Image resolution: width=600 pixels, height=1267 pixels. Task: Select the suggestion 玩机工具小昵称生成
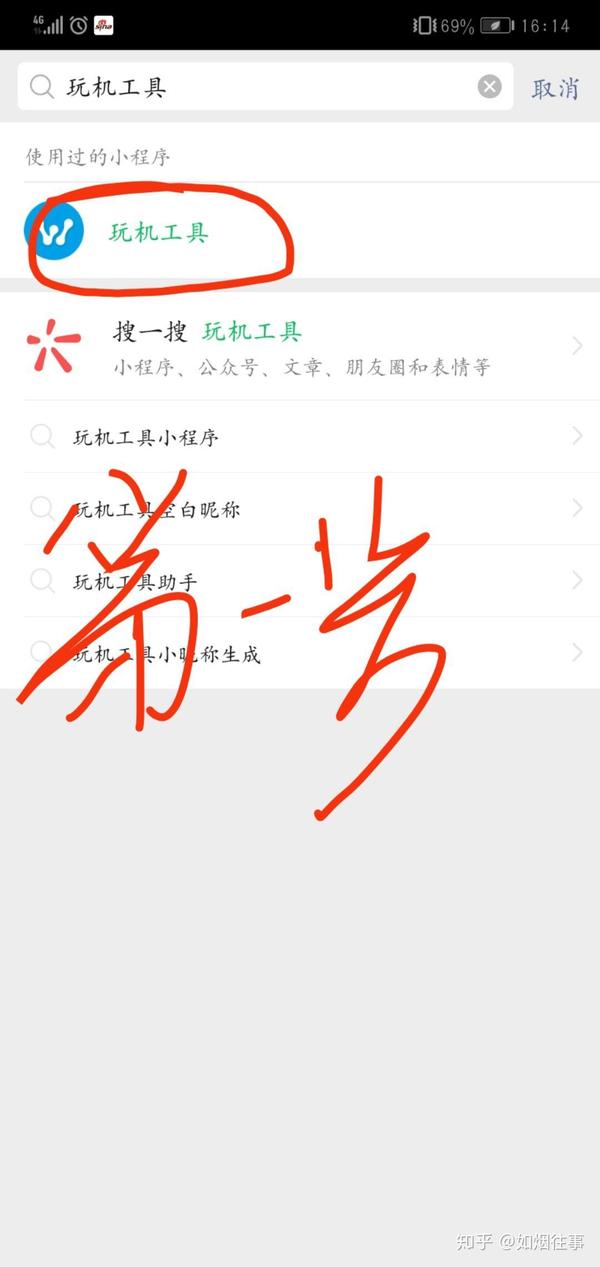[x=300, y=653]
